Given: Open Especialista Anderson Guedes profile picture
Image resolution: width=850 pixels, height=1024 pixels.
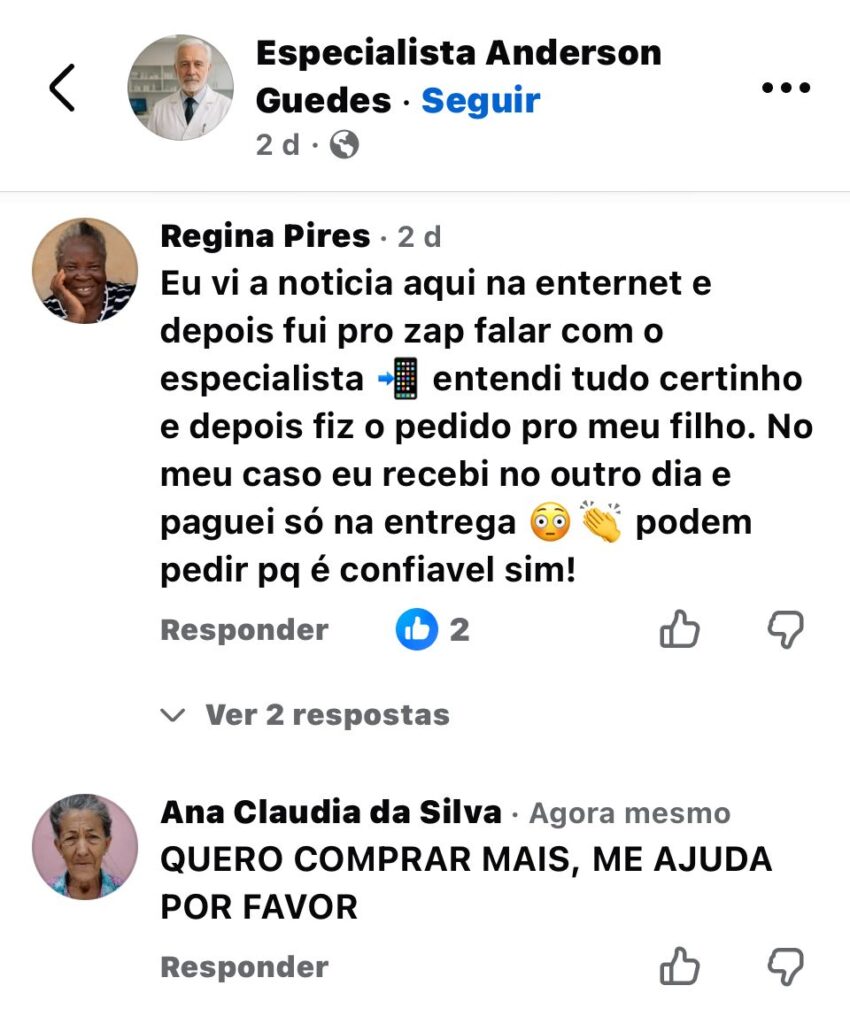Looking at the screenshot, I should pos(181,88).
